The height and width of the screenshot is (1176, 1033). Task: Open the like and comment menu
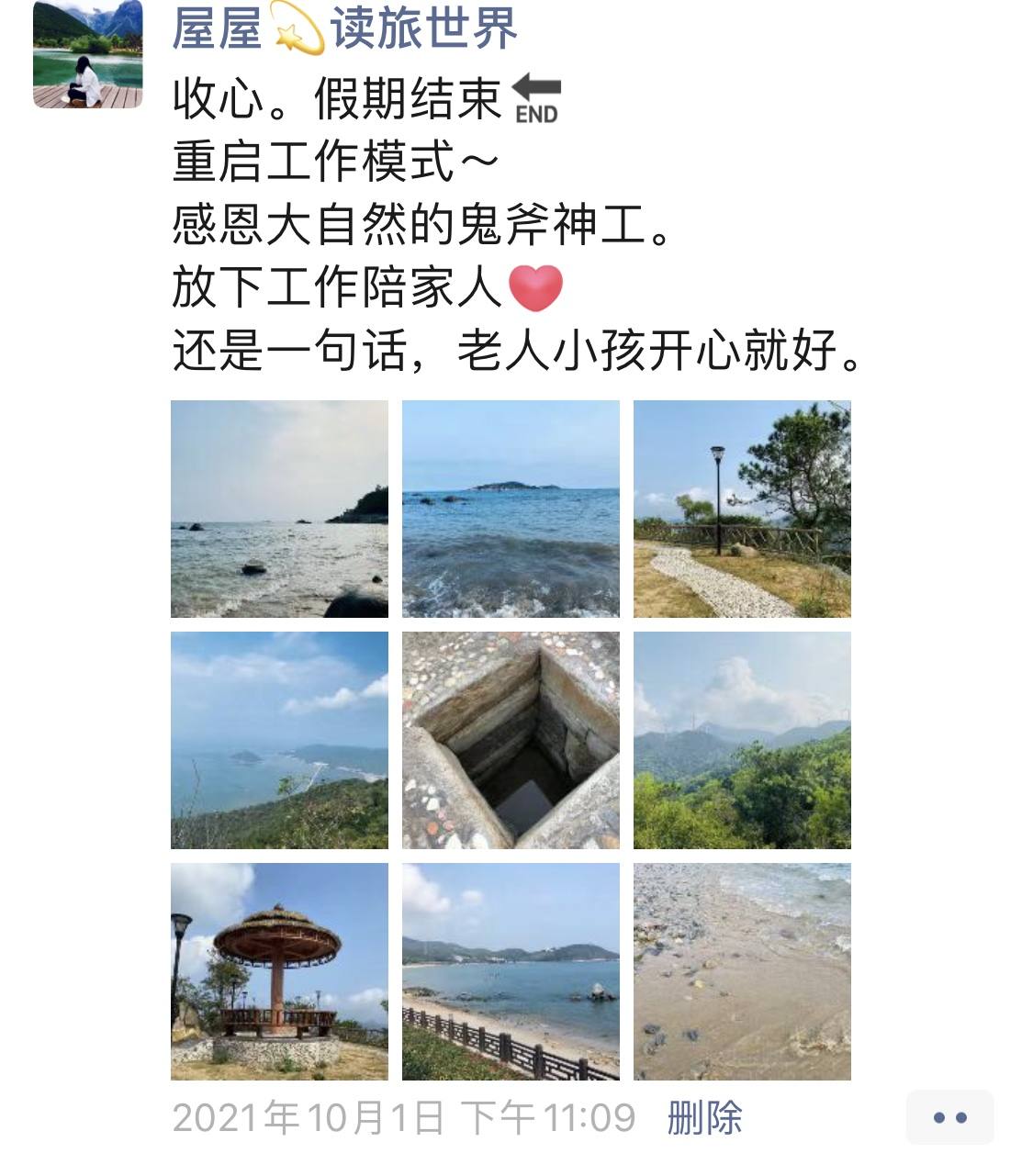[949, 1117]
